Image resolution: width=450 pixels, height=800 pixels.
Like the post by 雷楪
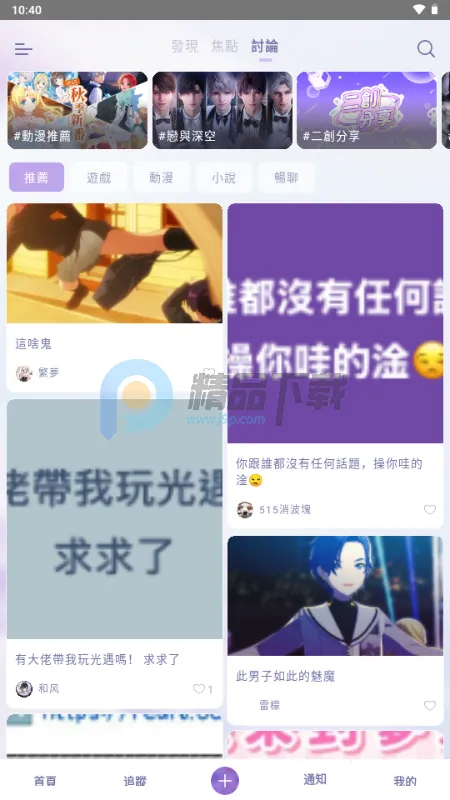pyautogui.click(x=430, y=706)
